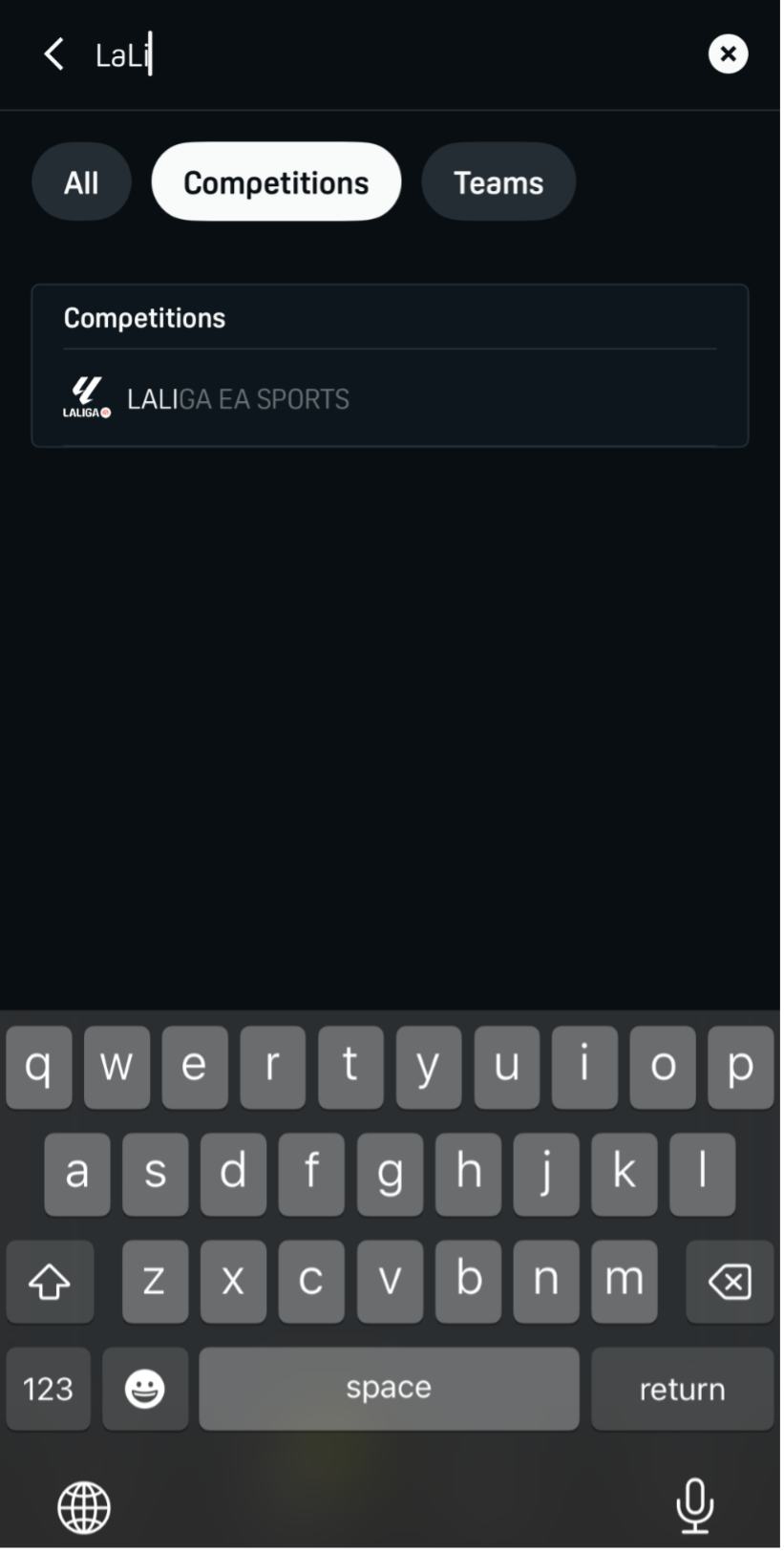Open the emoji keyboard
The height and width of the screenshot is (1552, 784).
145,1389
